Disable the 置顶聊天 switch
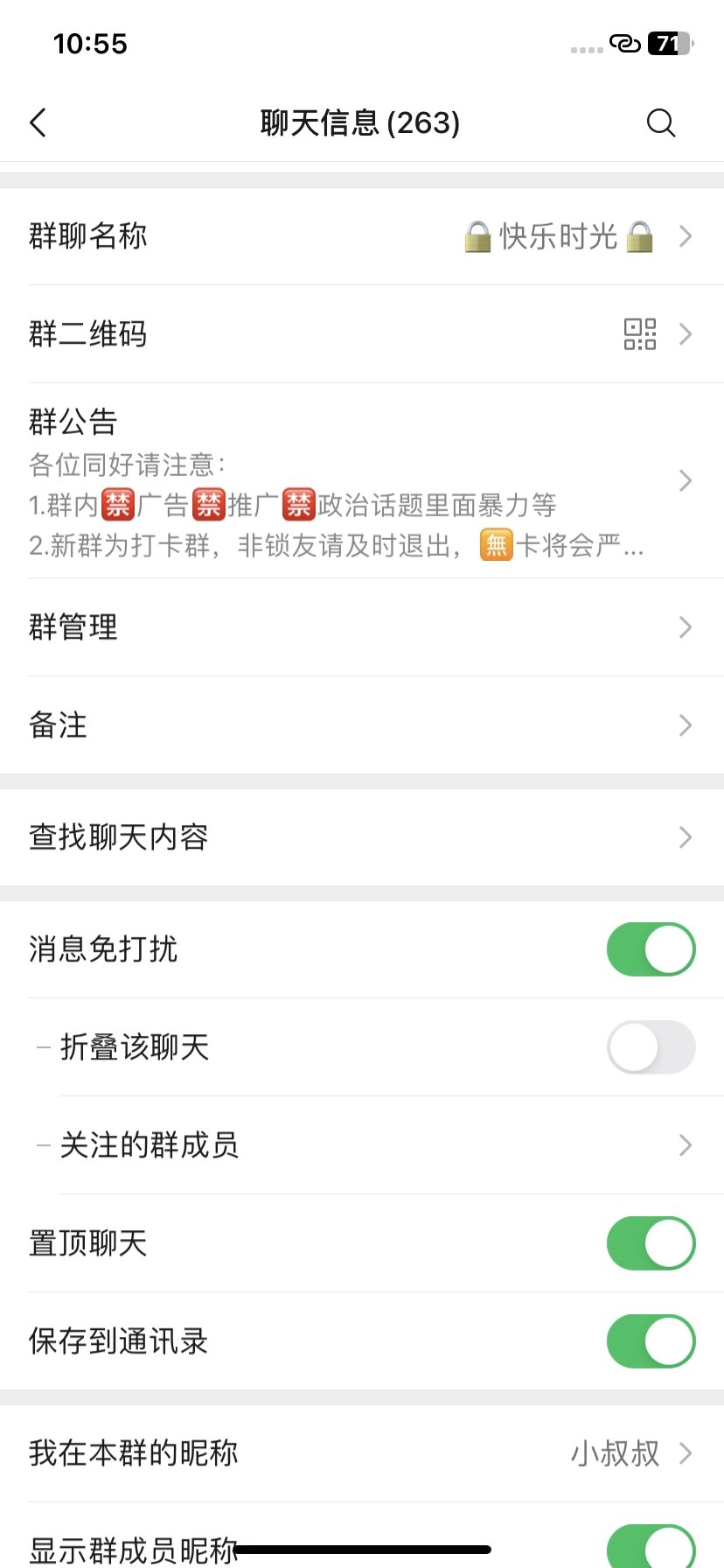Image resolution: width=724 pixels, height=1568 pixels. 651,1243
